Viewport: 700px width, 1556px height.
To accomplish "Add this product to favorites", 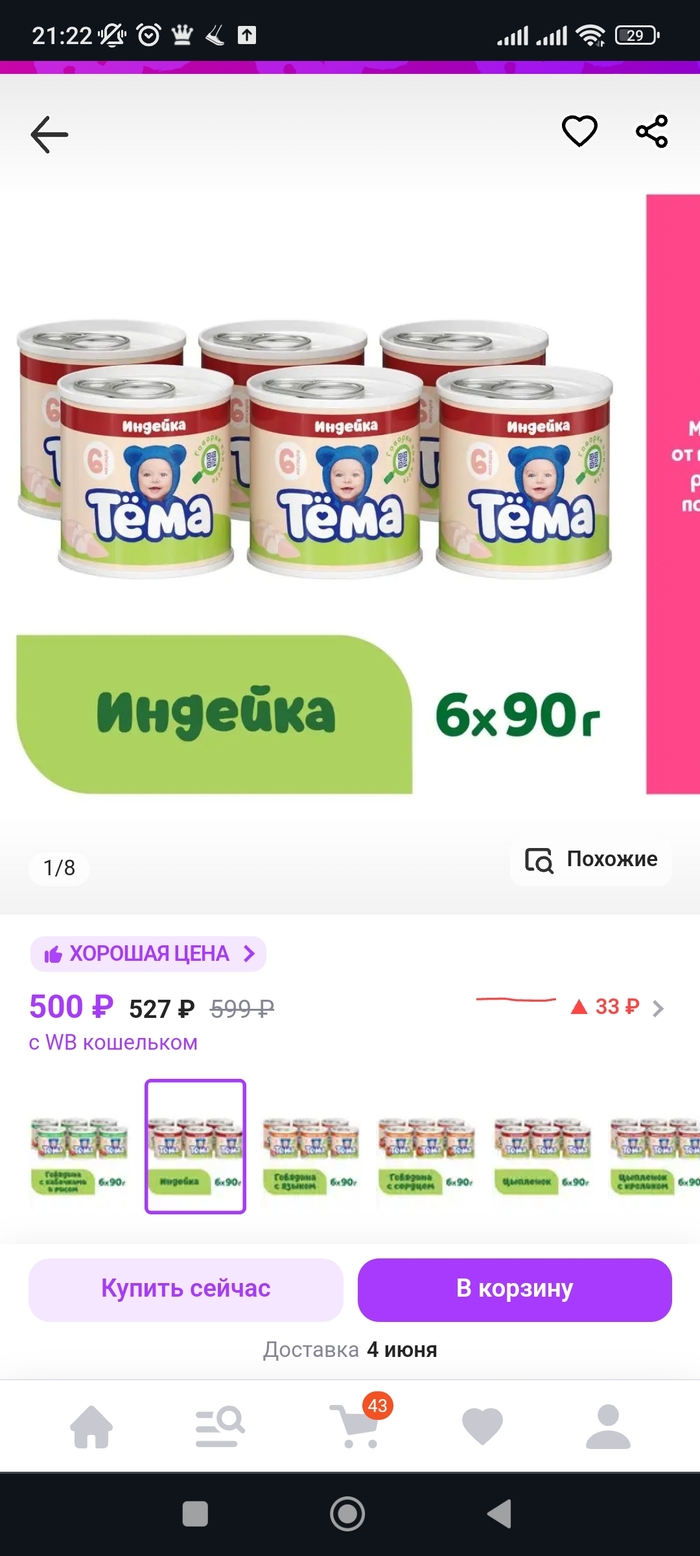I will (x=579, y=131).
